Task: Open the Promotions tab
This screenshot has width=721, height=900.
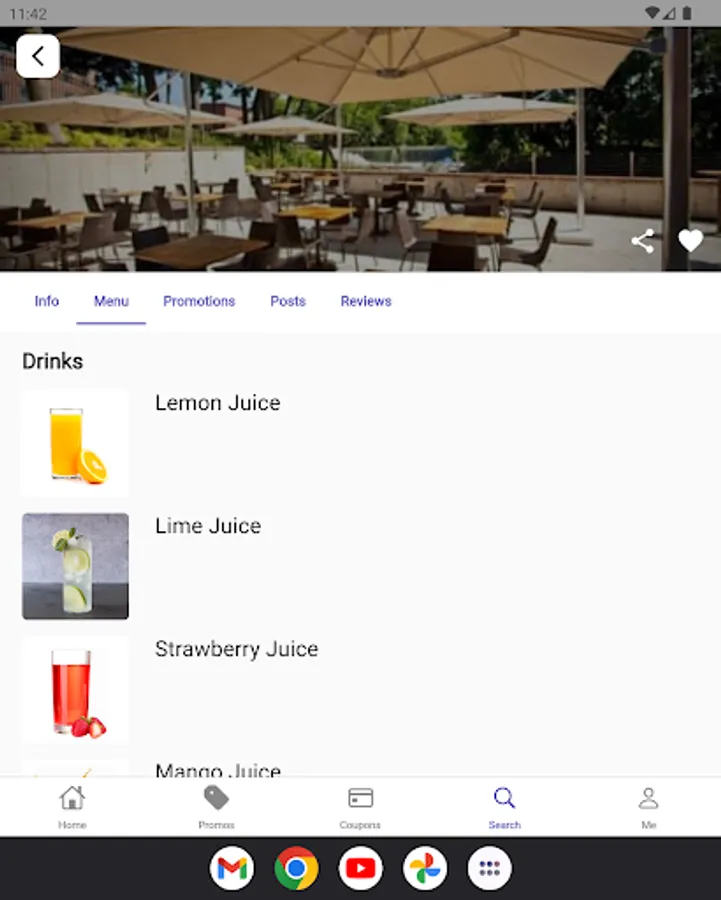Action: [199, 301]
